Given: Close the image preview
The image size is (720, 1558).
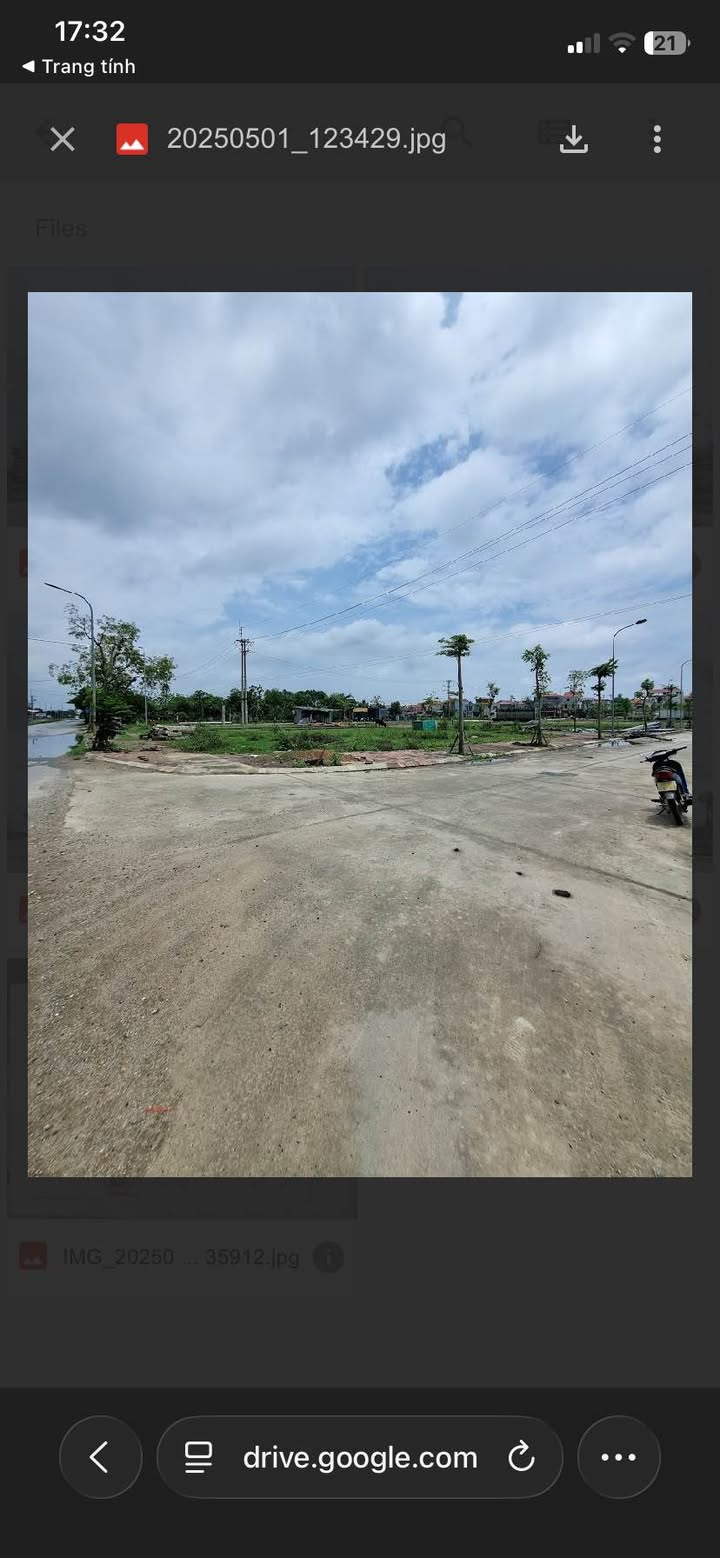Looking at the screenshot, I should click(x=62, y=139).
